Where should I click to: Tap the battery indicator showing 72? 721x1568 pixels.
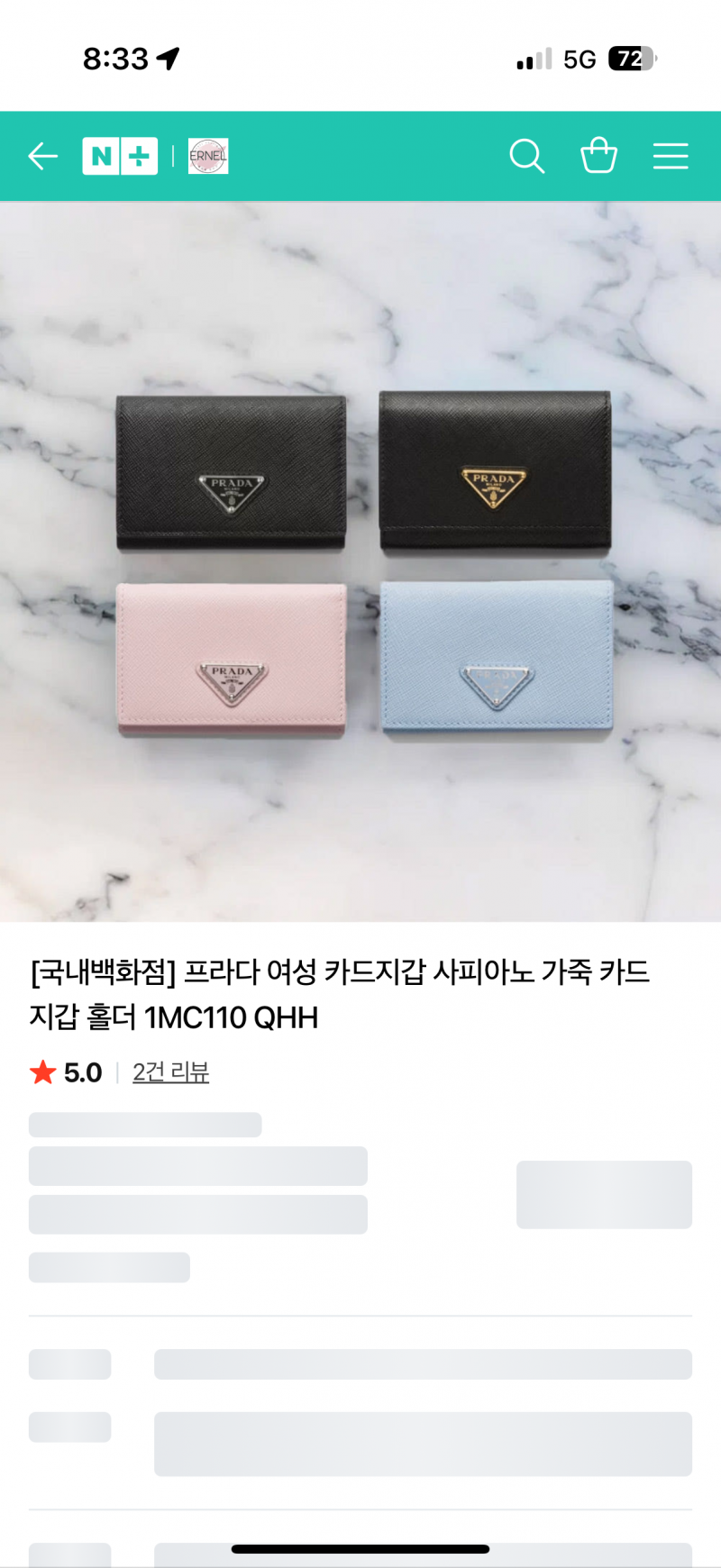[x=629, y=58]
